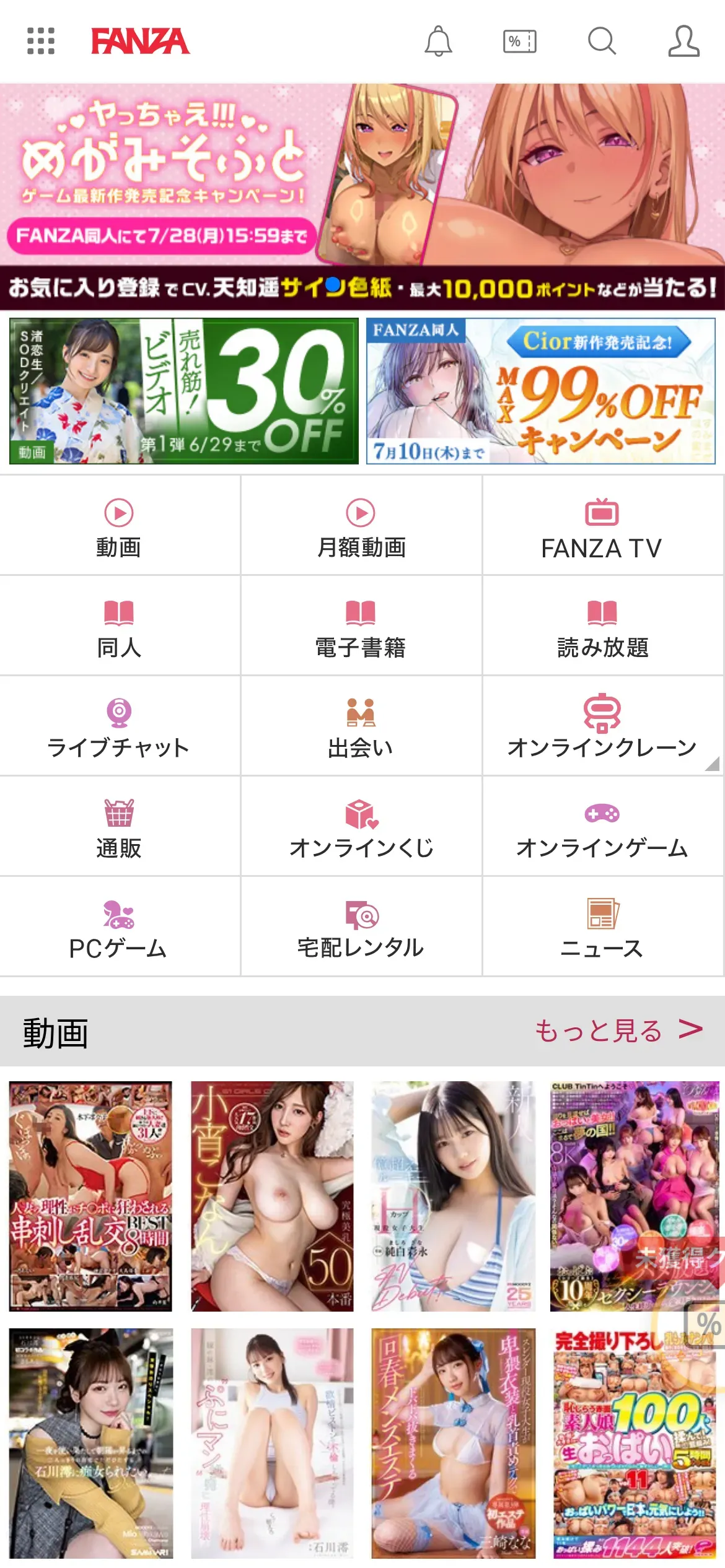
Task: Tap the search magnifier icon
Action: click(x=602, y=41)
